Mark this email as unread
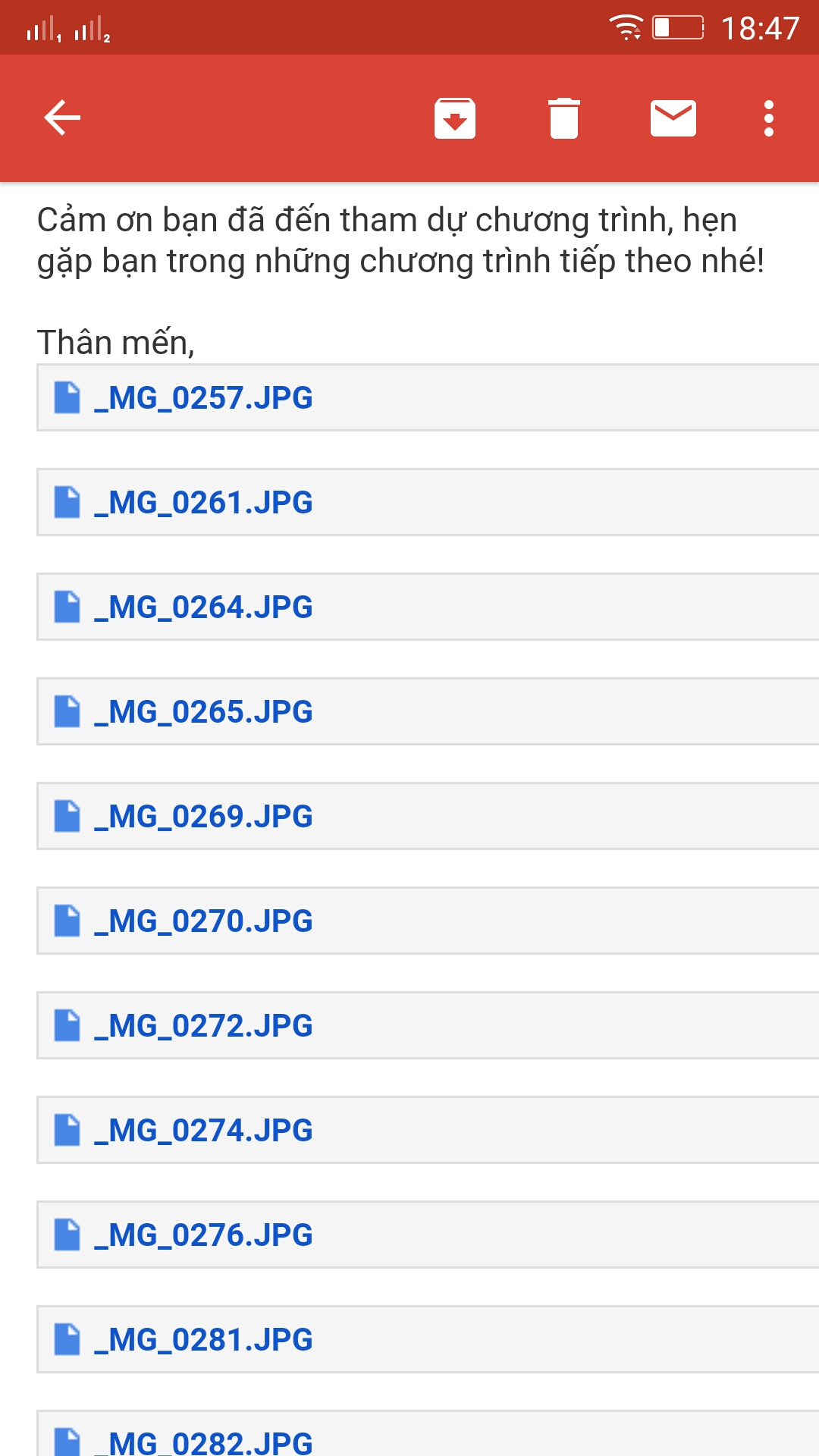This screenshot has width=819, height=1456. coord(673,118)
